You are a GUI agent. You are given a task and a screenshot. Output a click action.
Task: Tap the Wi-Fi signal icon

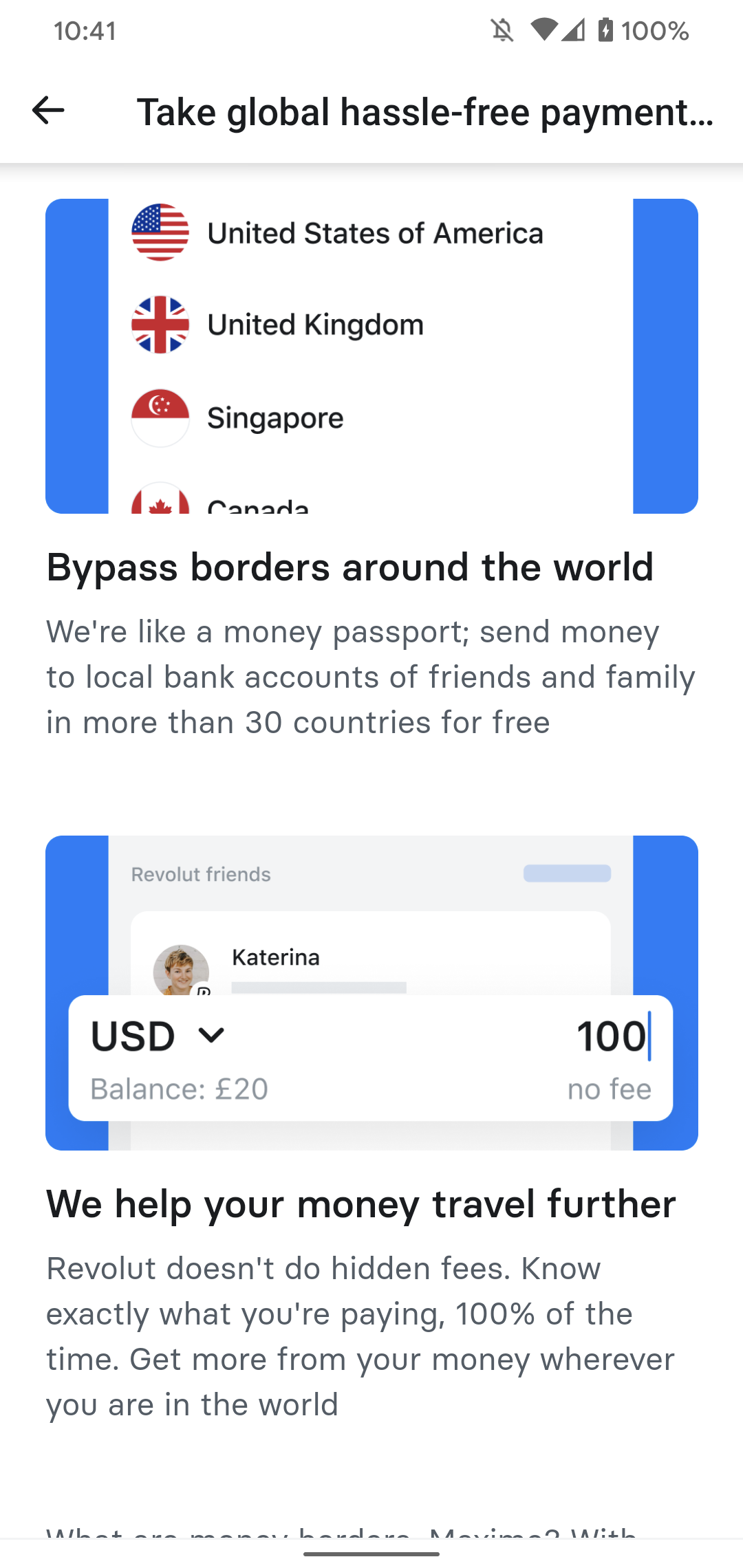(543, 31)
